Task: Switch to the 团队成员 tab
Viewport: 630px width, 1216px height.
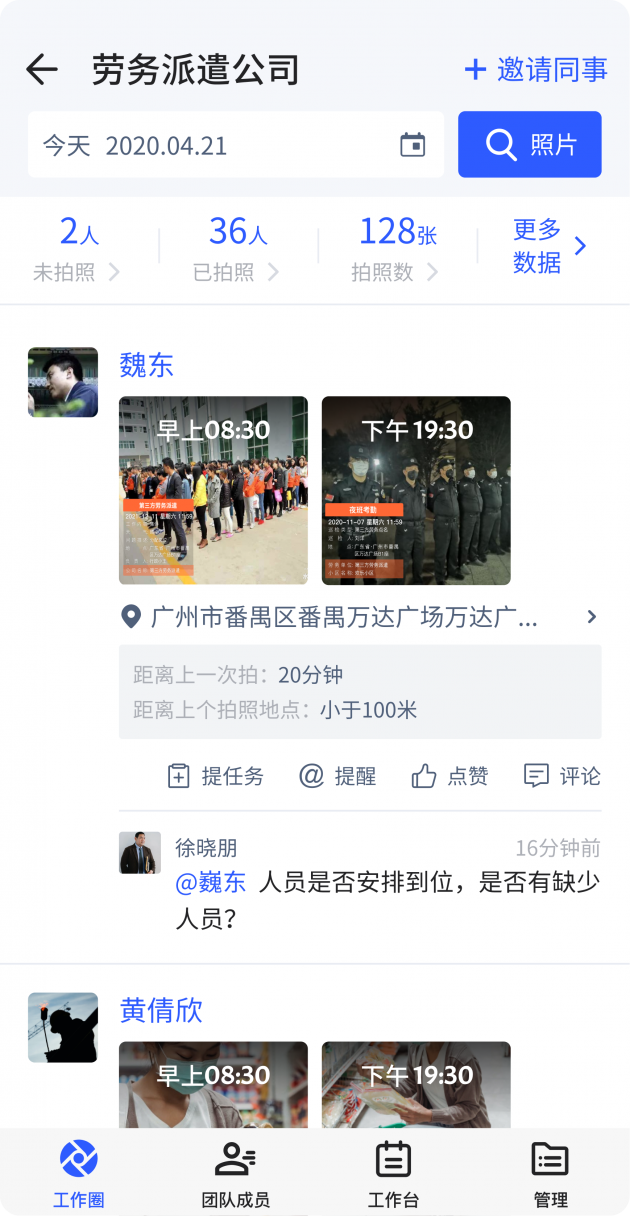Action: point(236,1173)
